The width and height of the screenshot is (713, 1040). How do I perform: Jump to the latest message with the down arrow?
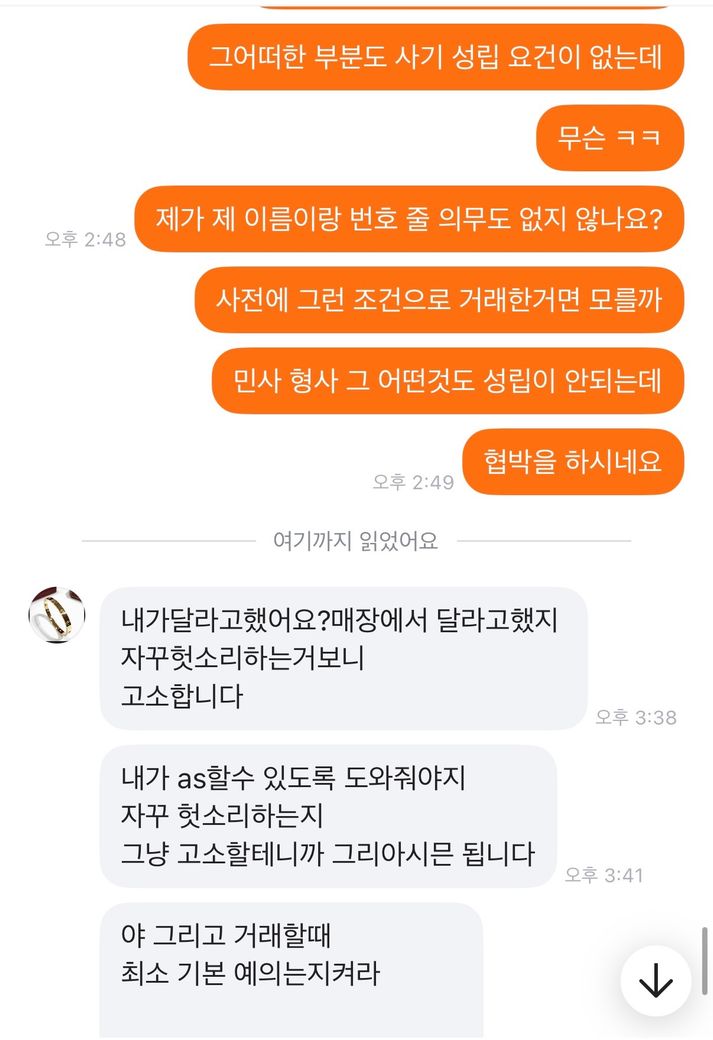tap(656, 981)
